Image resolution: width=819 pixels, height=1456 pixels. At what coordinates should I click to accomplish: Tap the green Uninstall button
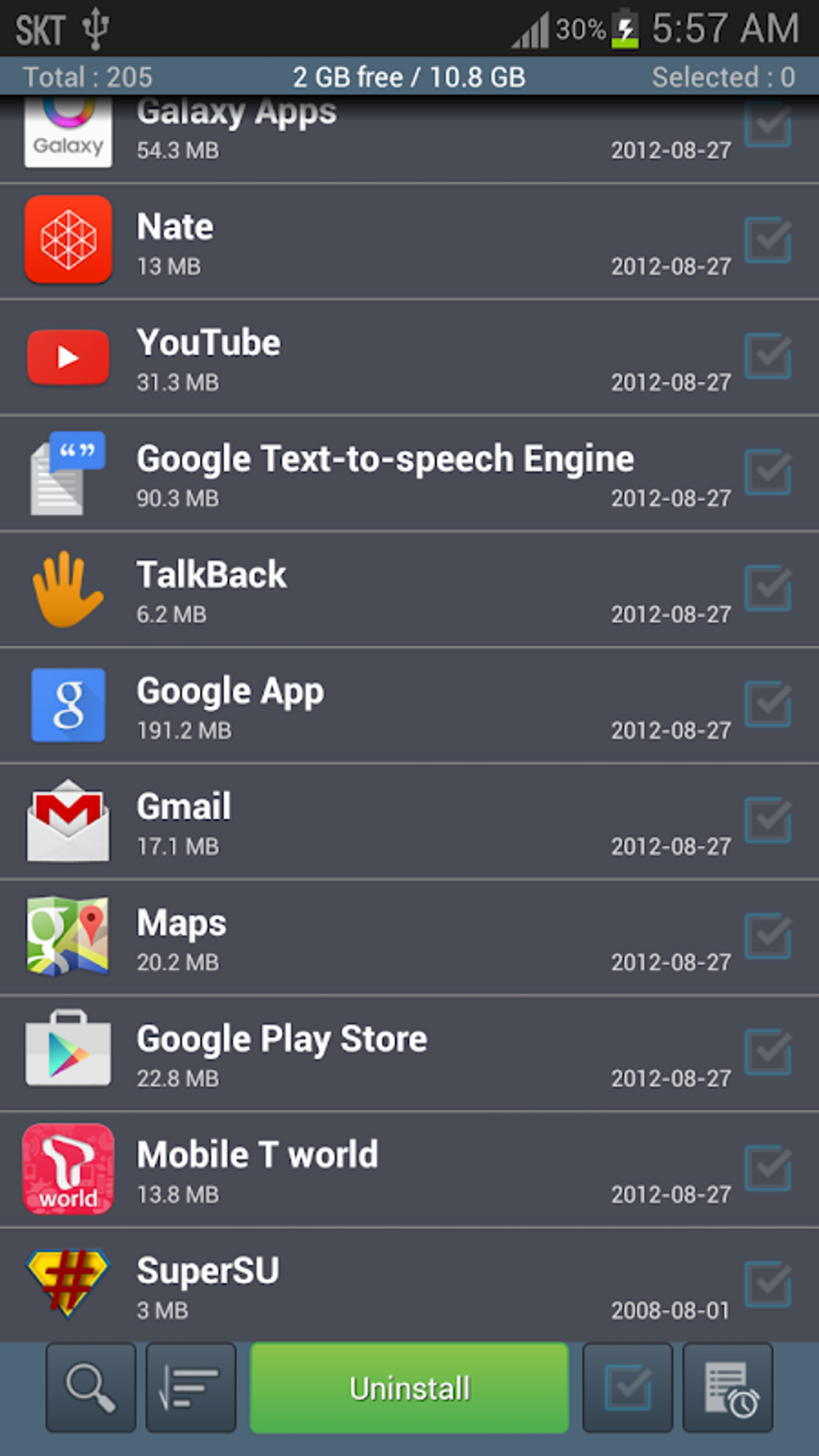click(409, 1387)
